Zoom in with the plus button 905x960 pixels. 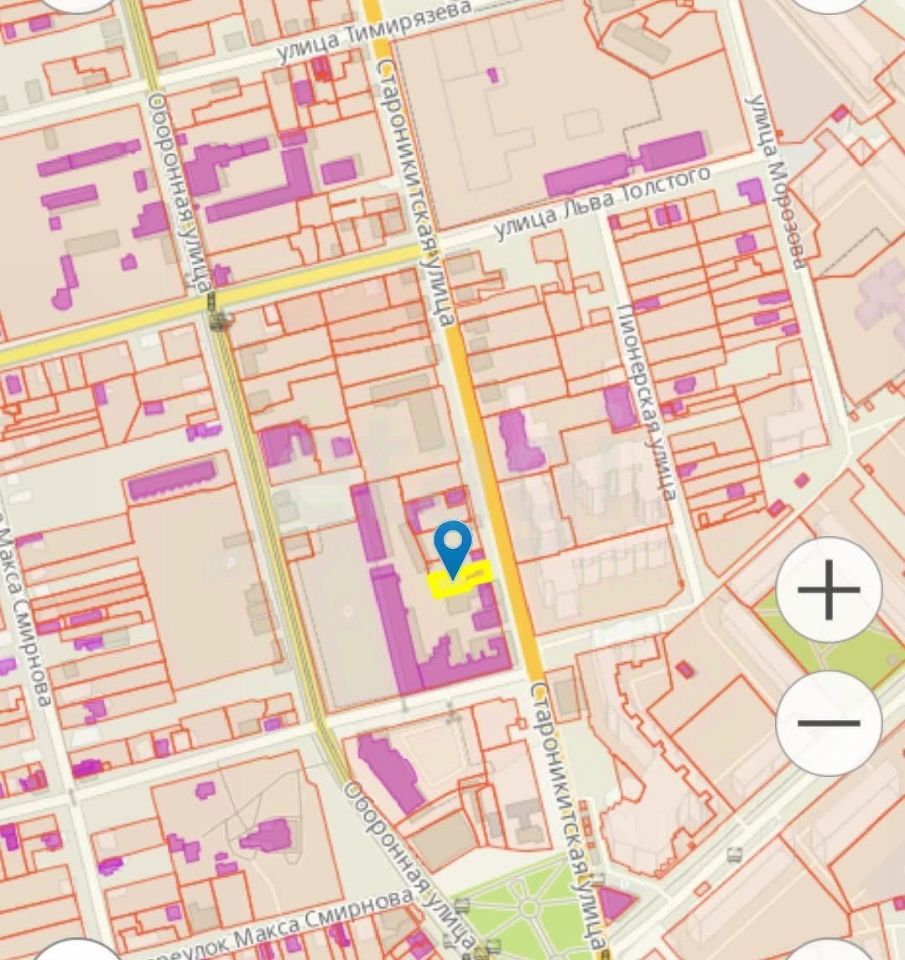[829, 590]
